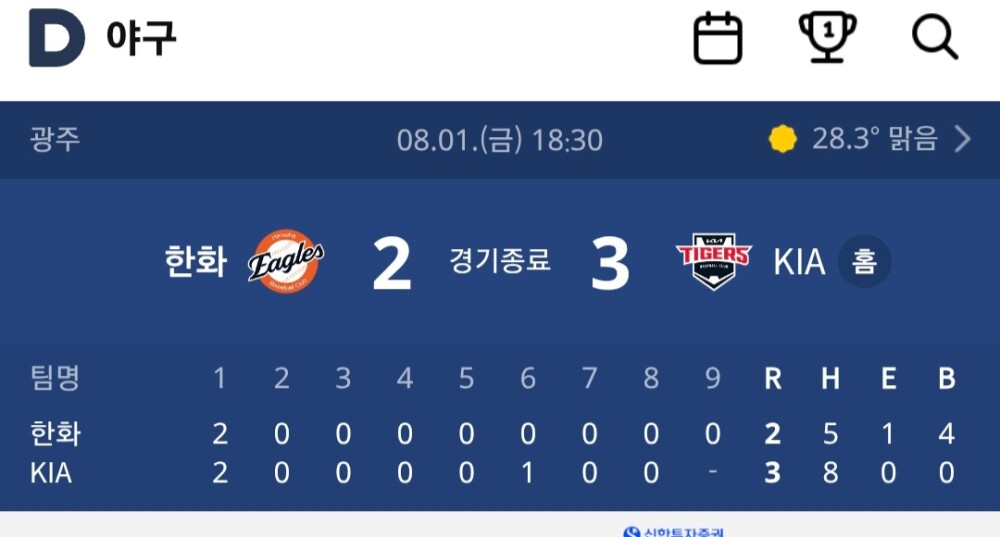Open Gwangju weather details chevron
Image resolution: width=1000 pixels, height=537 pixels.
coord(962,139)
